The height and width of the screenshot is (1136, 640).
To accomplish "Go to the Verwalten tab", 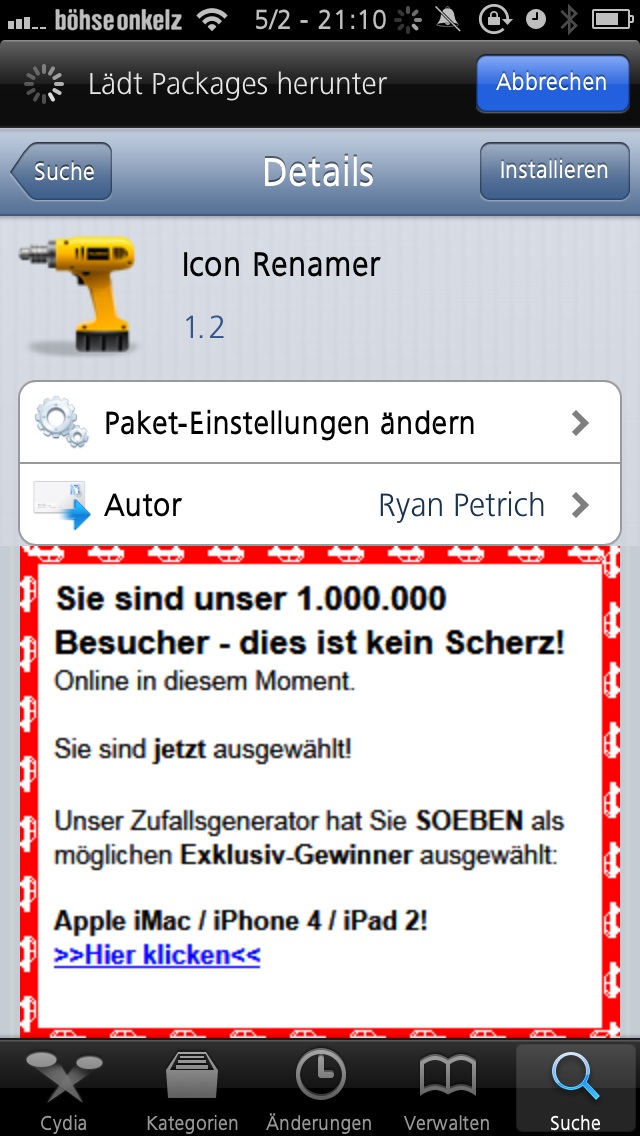I will click(447, 1088).
